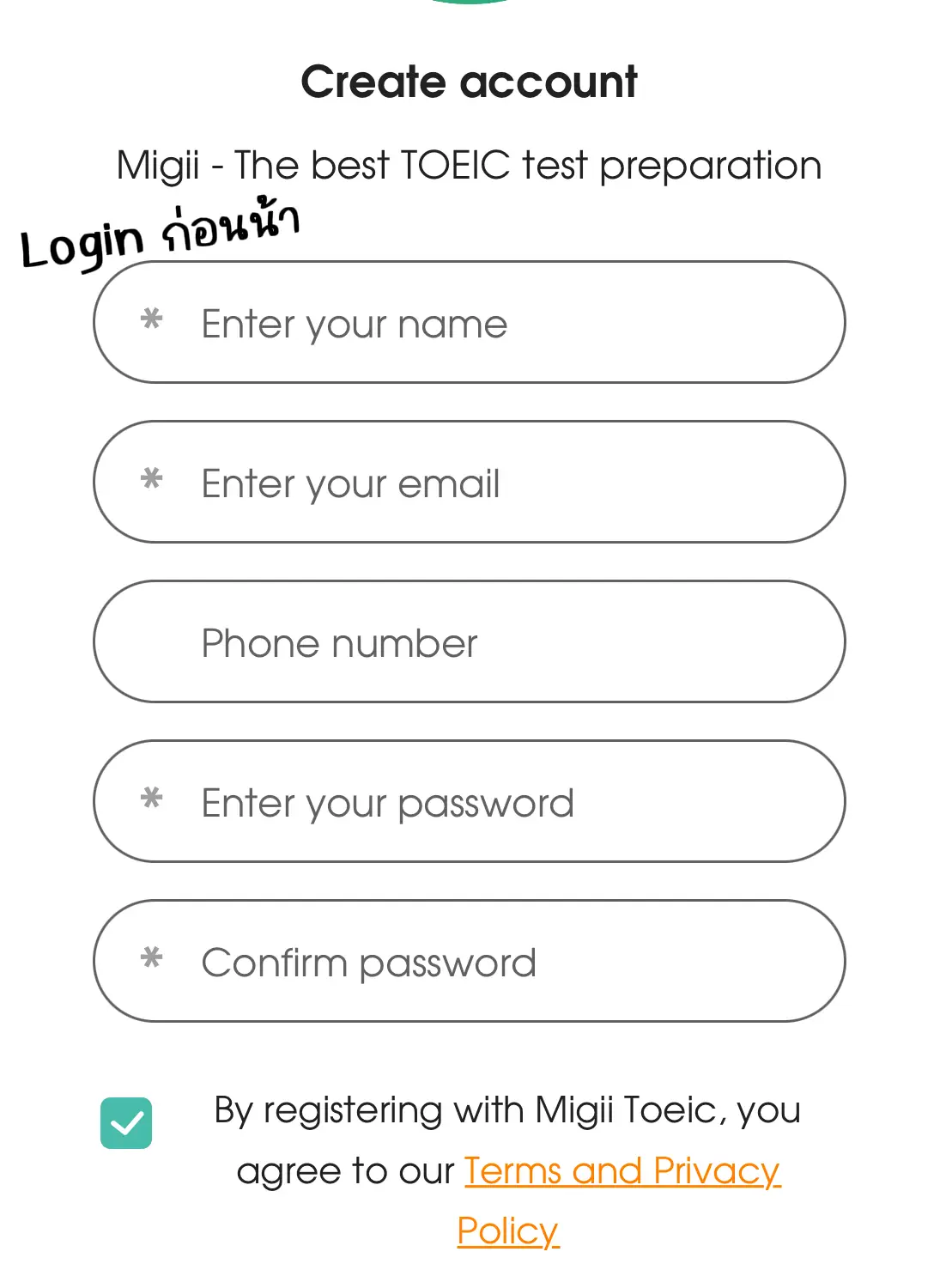Open the Terms and Privacy Policy link

coord(622,1171)
